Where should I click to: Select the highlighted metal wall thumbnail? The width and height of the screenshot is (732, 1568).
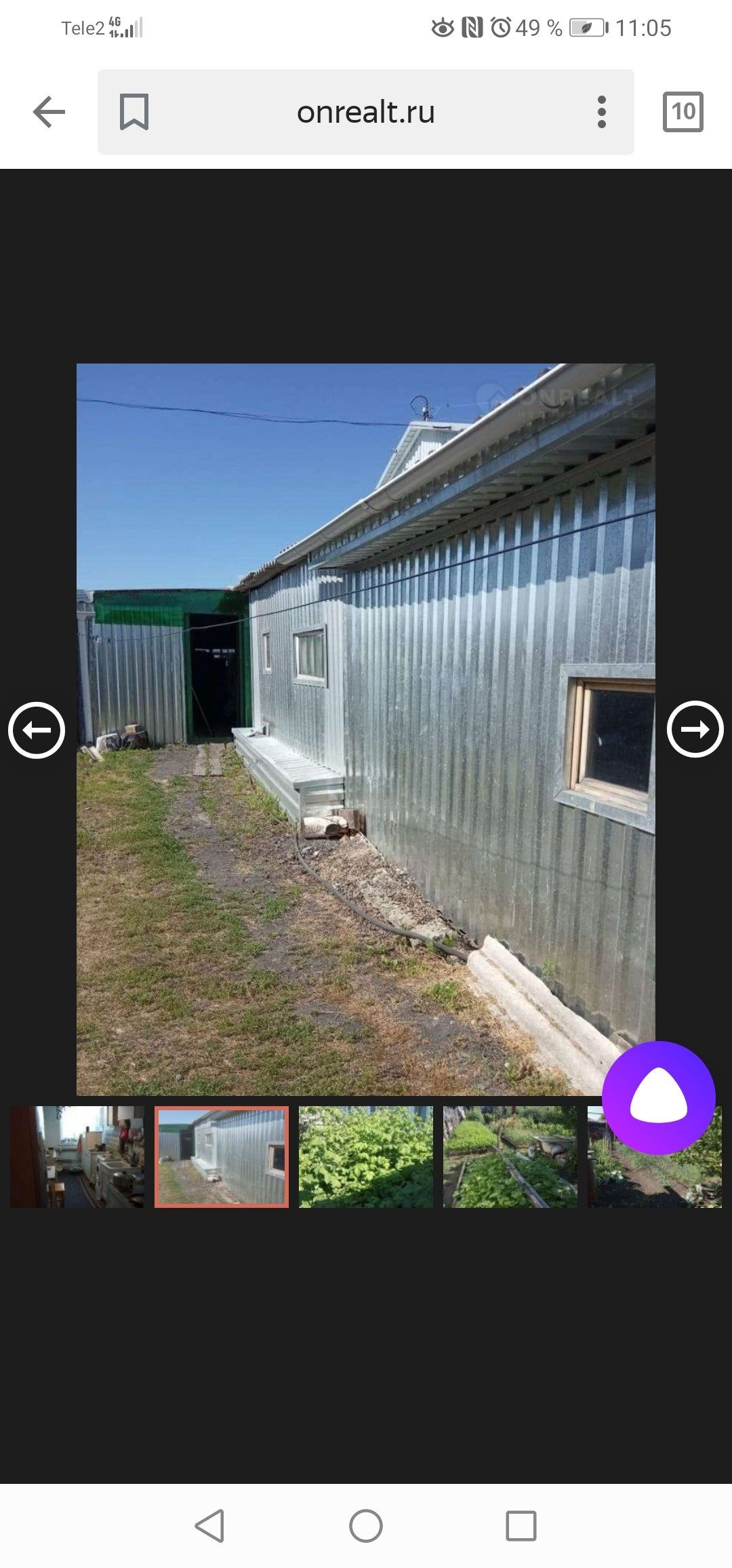point(222,1157)
